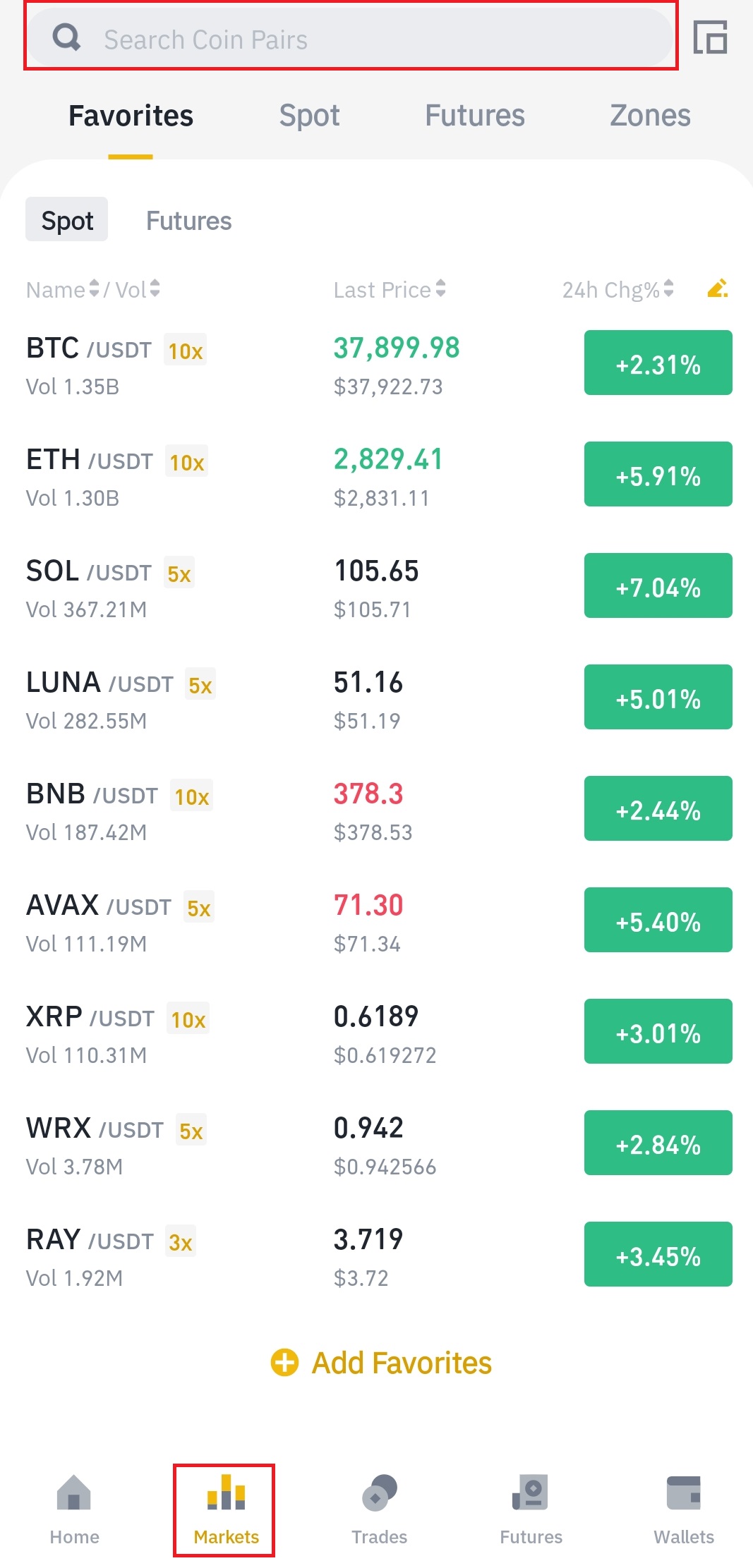Open the Trades tab
Screen dimensions: 753x1568
[379, 1509]
